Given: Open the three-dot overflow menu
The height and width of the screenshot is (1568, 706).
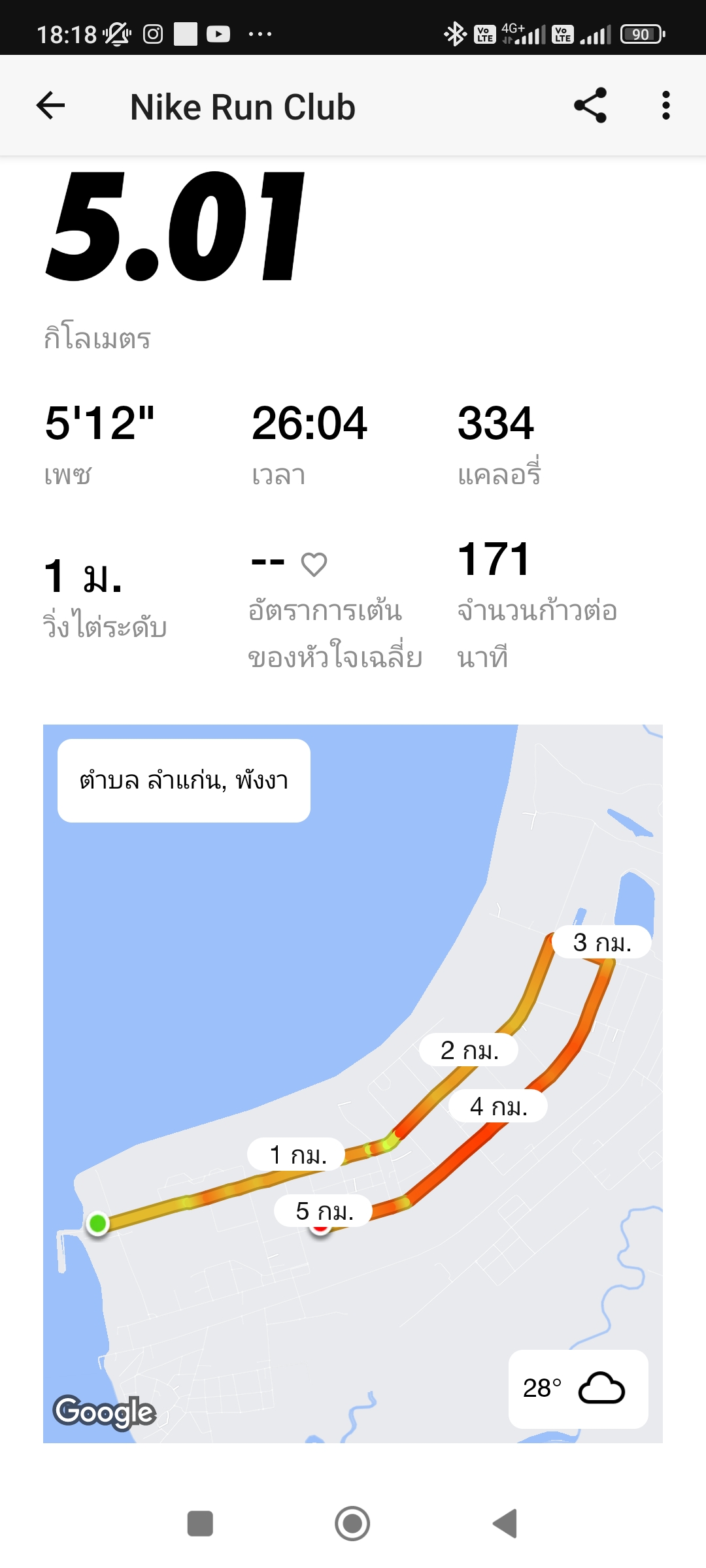Looking at the screenshot, I should (665, 105).
